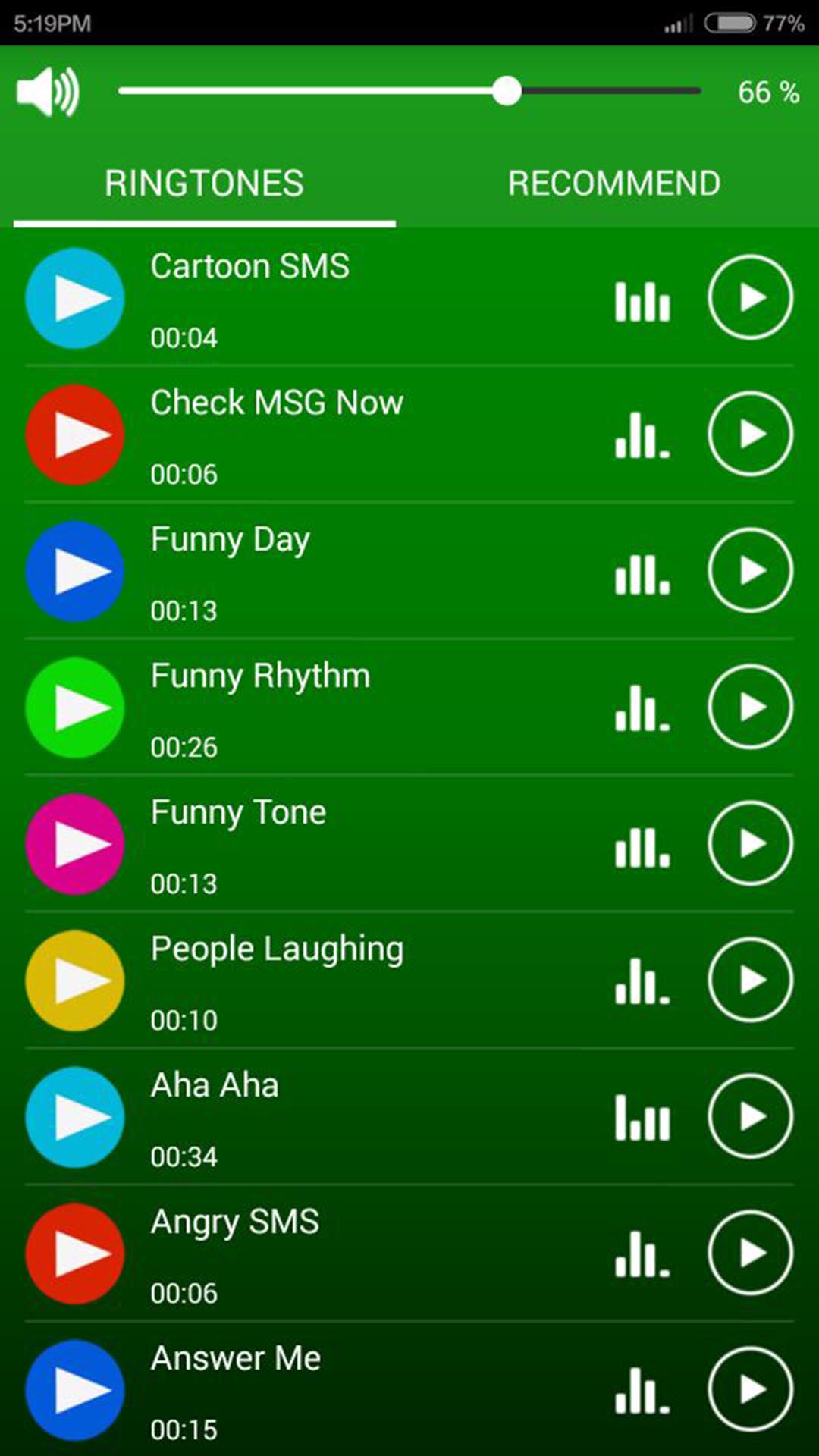Tap the outlined play circle for Aha Aha
Viewport: 819px width, 1456px height.
(x=750, y=1116)
